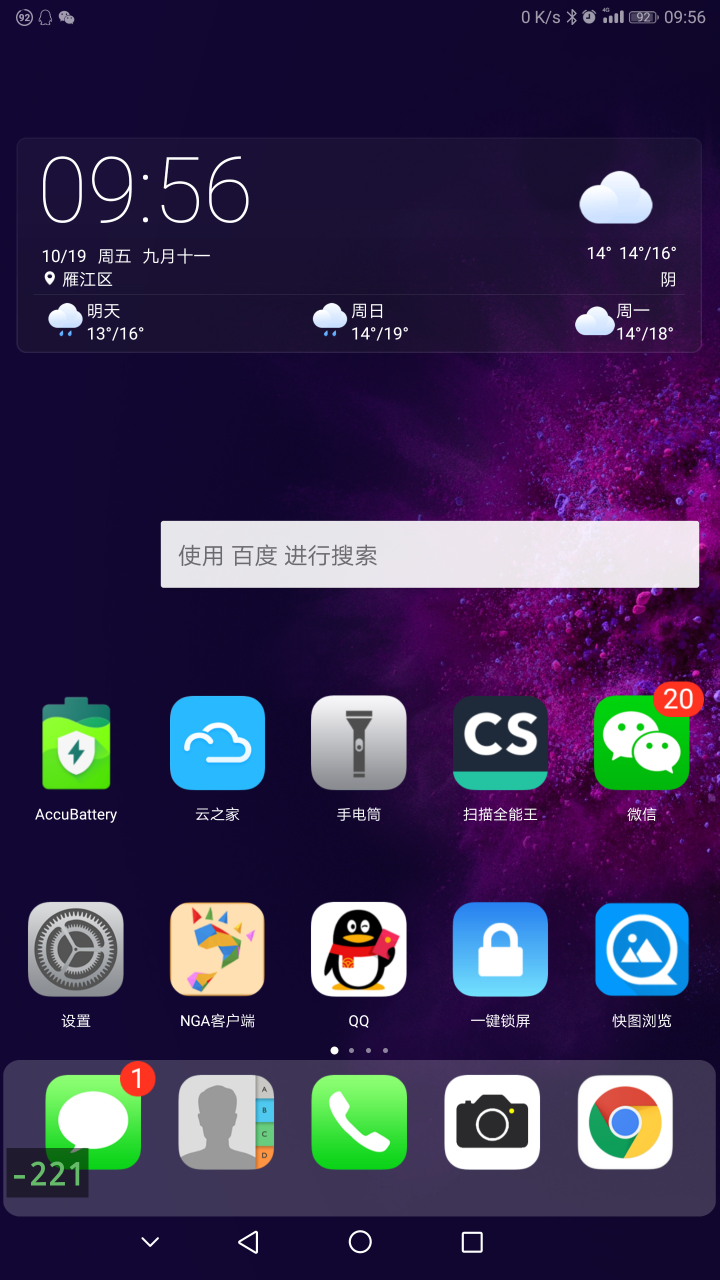Open weather details from the cloud icon

[616, 198]
